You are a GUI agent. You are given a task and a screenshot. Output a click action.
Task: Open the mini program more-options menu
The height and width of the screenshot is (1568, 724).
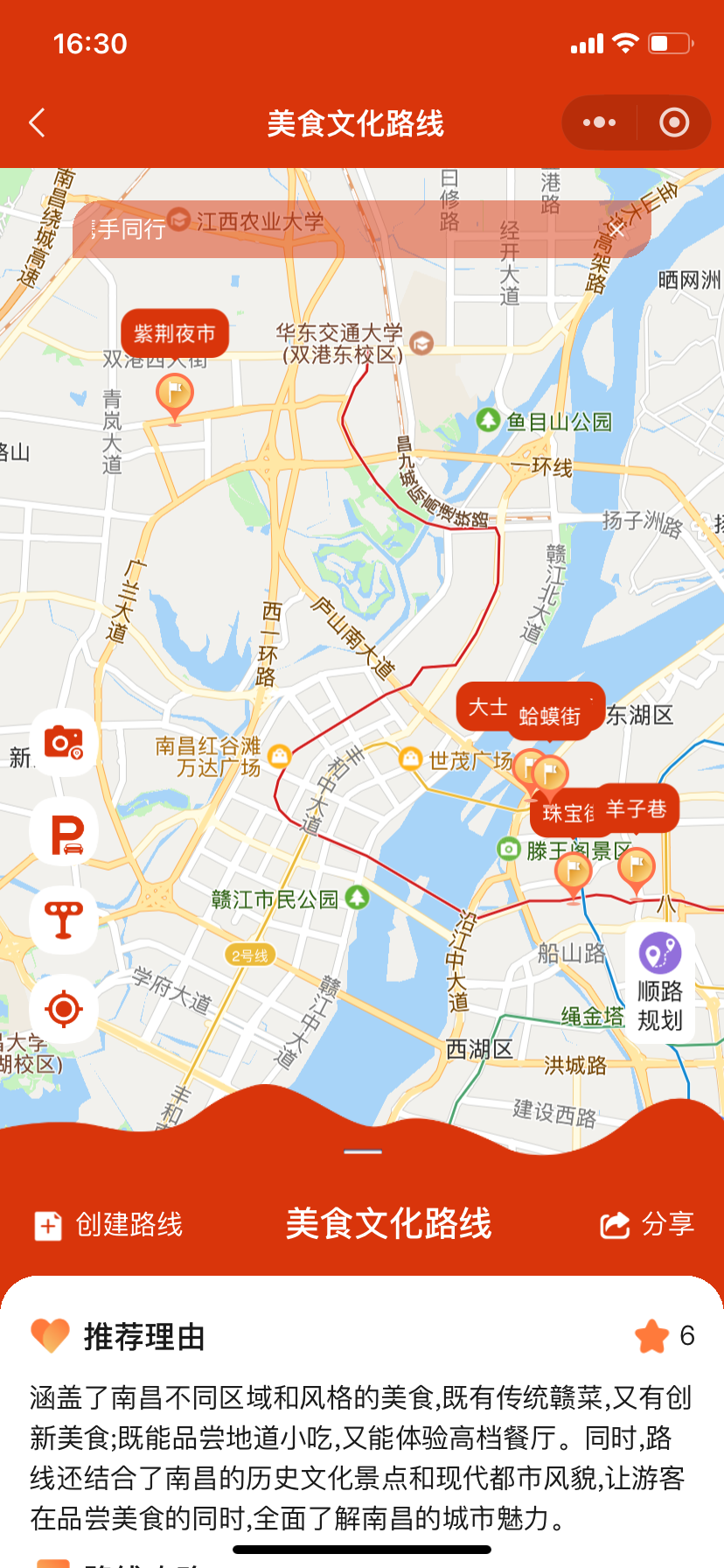point(599,122)
